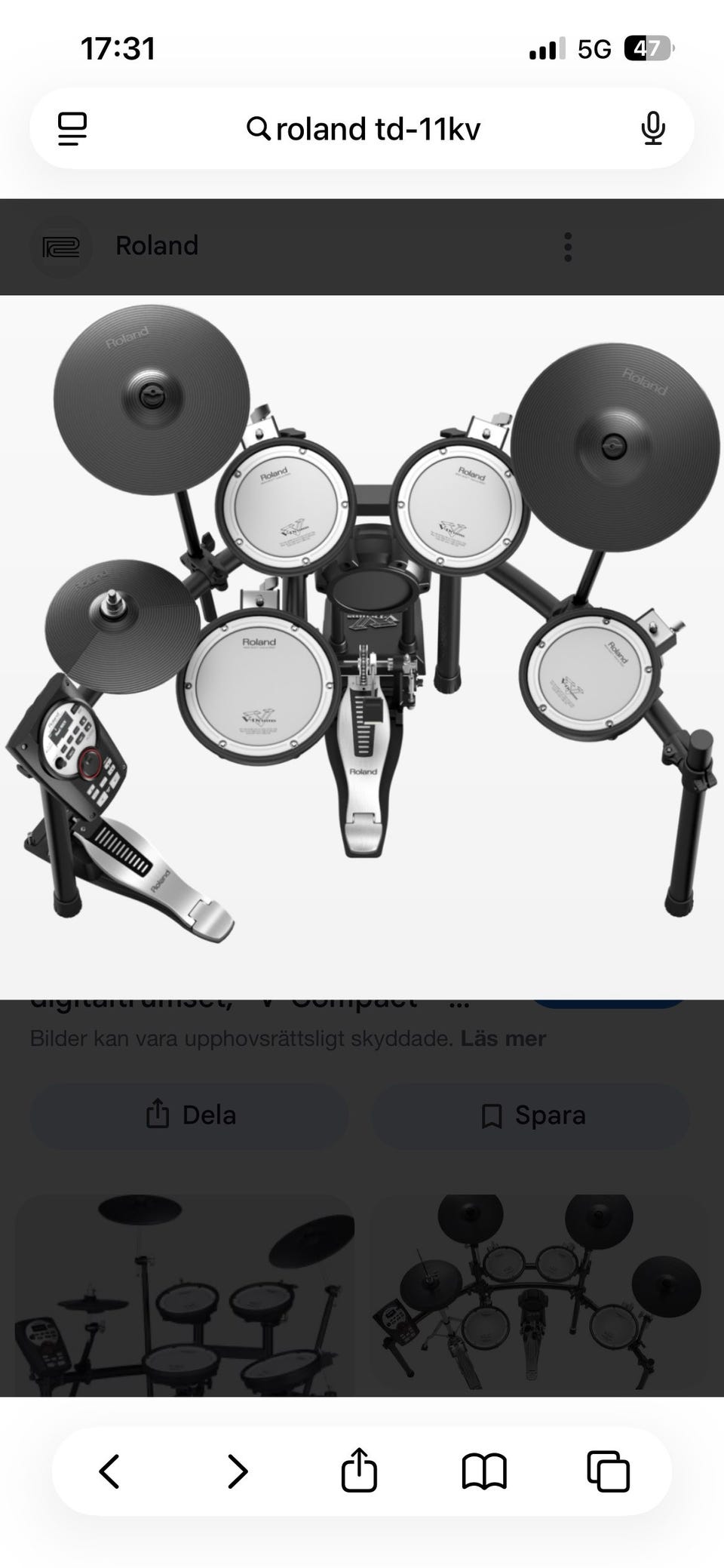This screenshot has height=1568, width=724.
Task: Save the image with Spara
Action: coord(532,1115)
